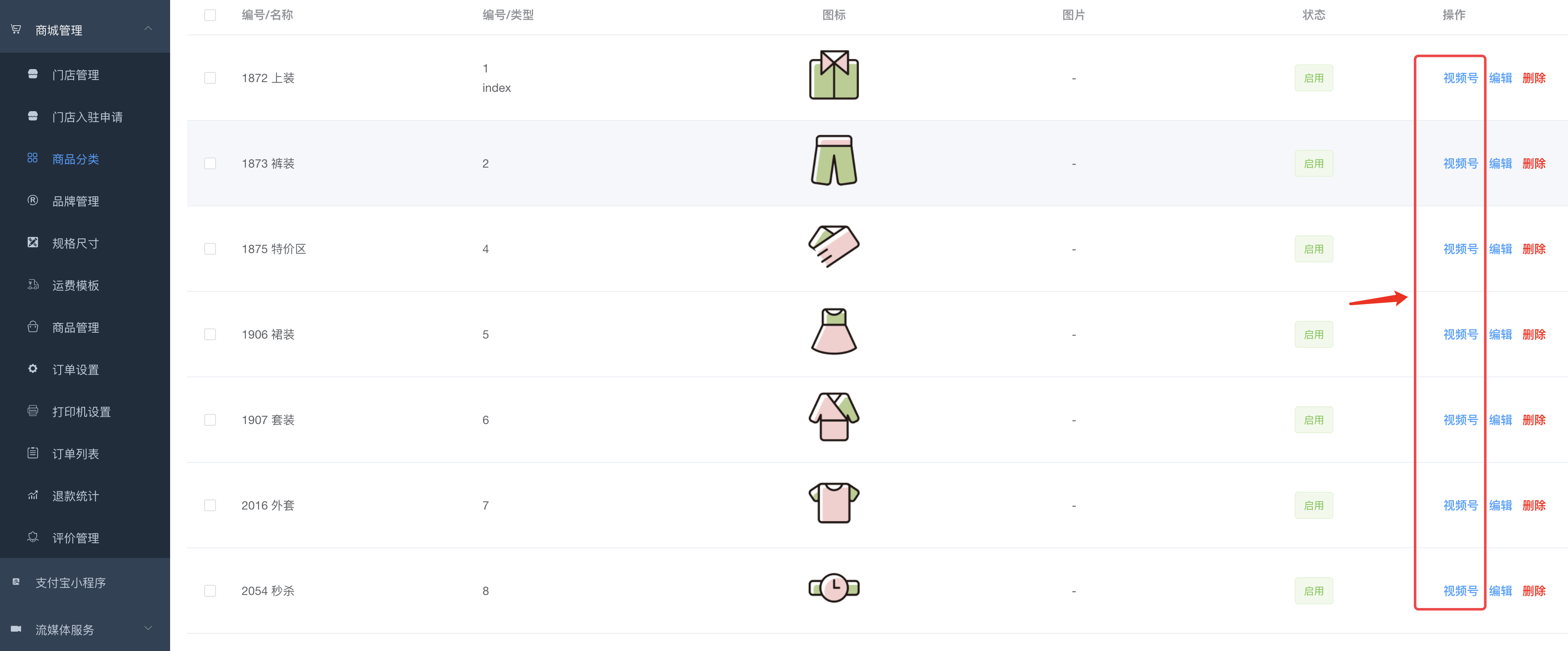Edit the 2016 外套 category
Screen dimensions: 1568x651
1500,505
